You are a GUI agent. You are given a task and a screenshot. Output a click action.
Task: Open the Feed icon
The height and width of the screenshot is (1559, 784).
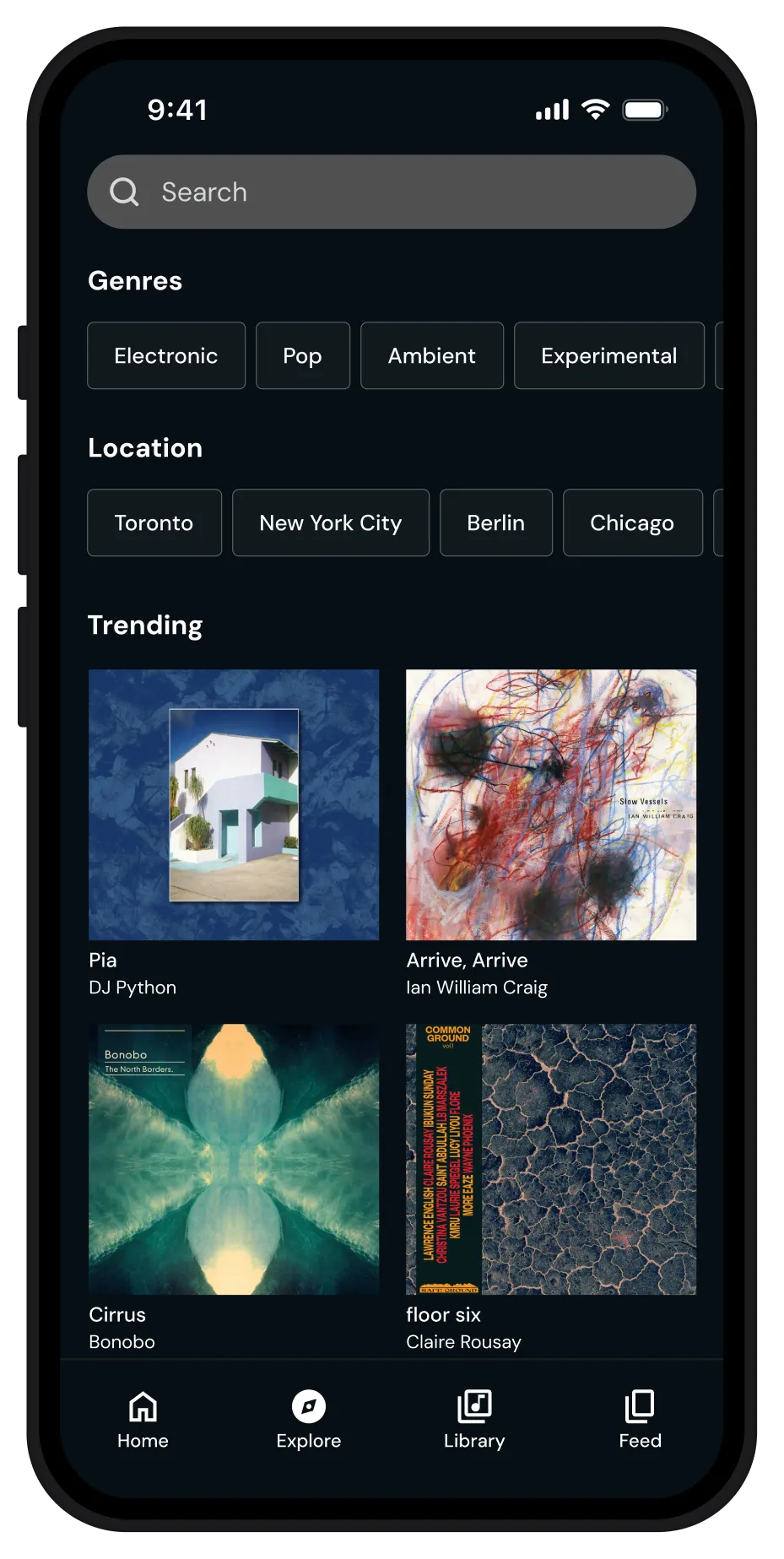pos(639,1405)
